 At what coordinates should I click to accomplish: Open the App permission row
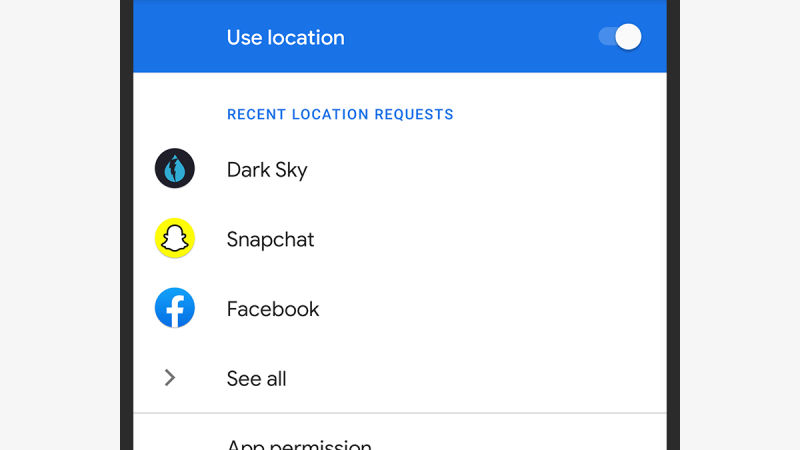299,444
